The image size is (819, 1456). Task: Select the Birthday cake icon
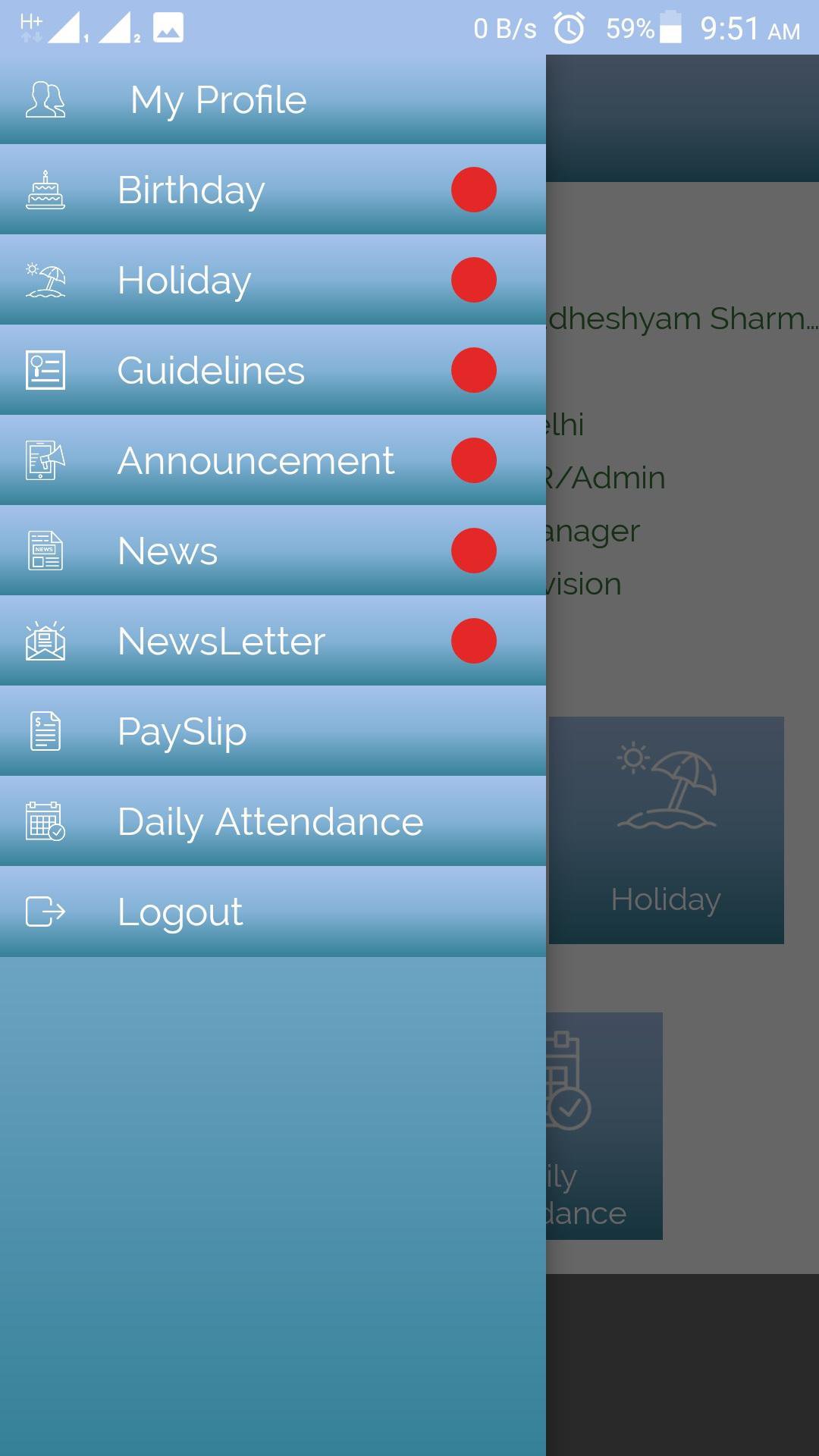45,189
